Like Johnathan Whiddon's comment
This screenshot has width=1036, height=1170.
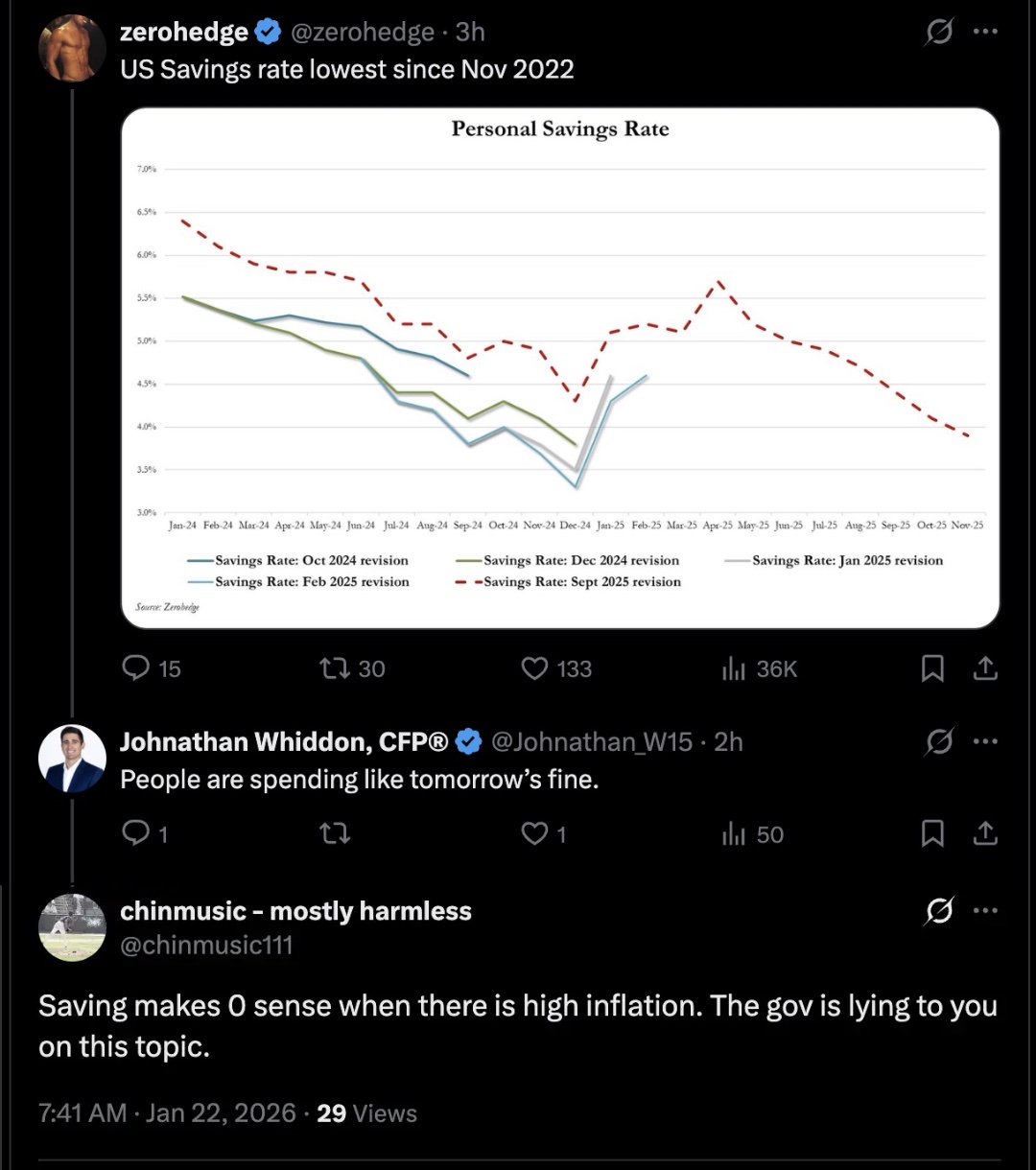[x=534, y=834]
